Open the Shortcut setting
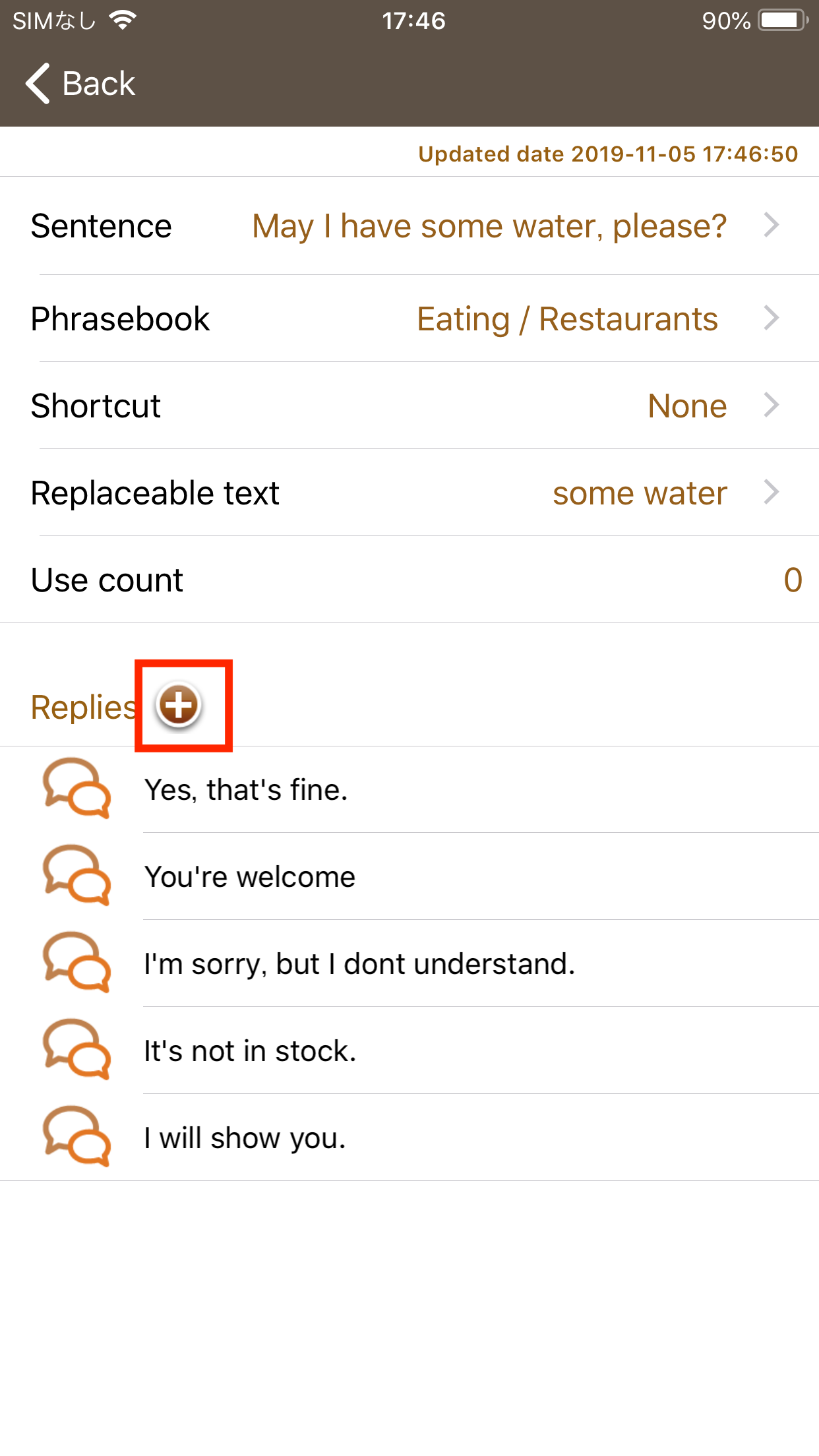819x1456 pixels. [x=409, y=406]
